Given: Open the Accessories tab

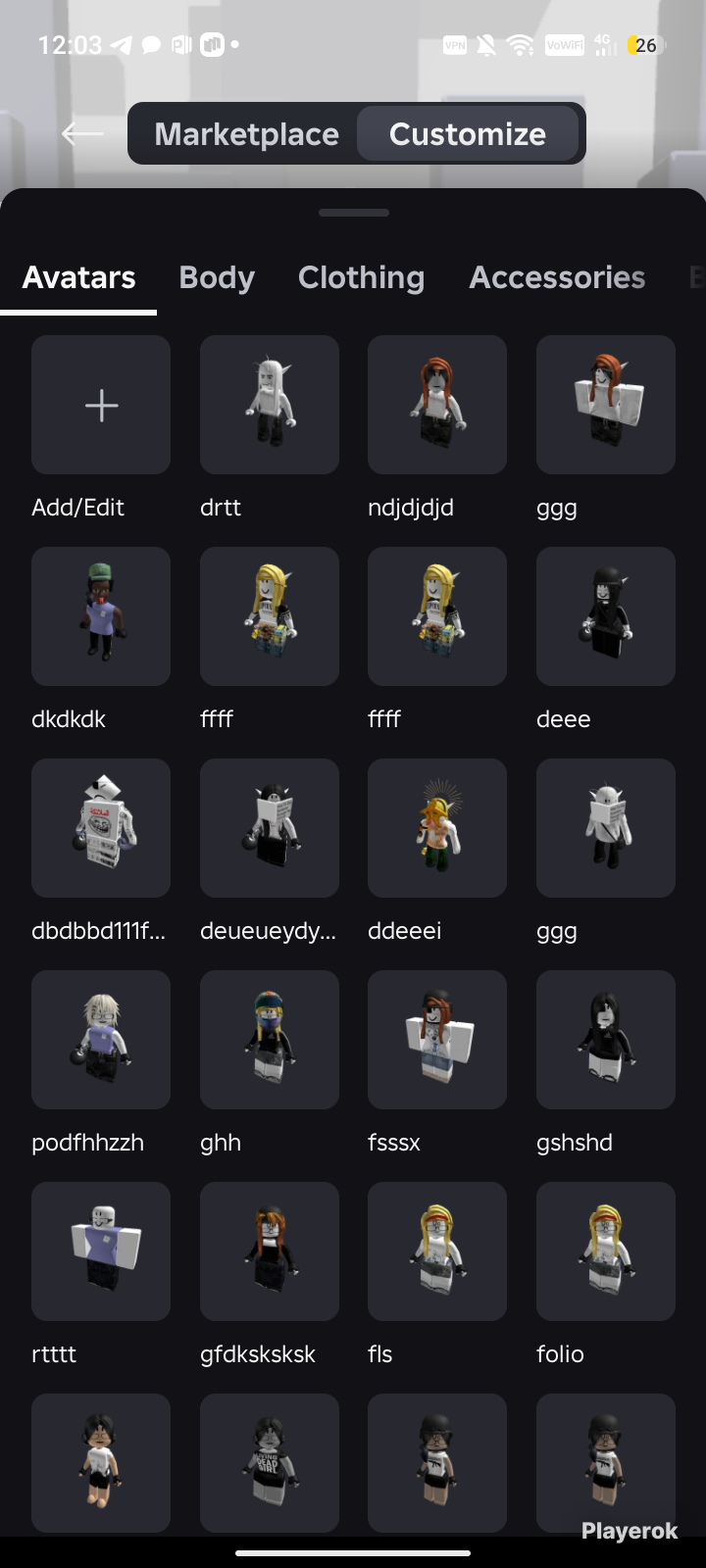Looking at the screenshot, I should (557, 277).
